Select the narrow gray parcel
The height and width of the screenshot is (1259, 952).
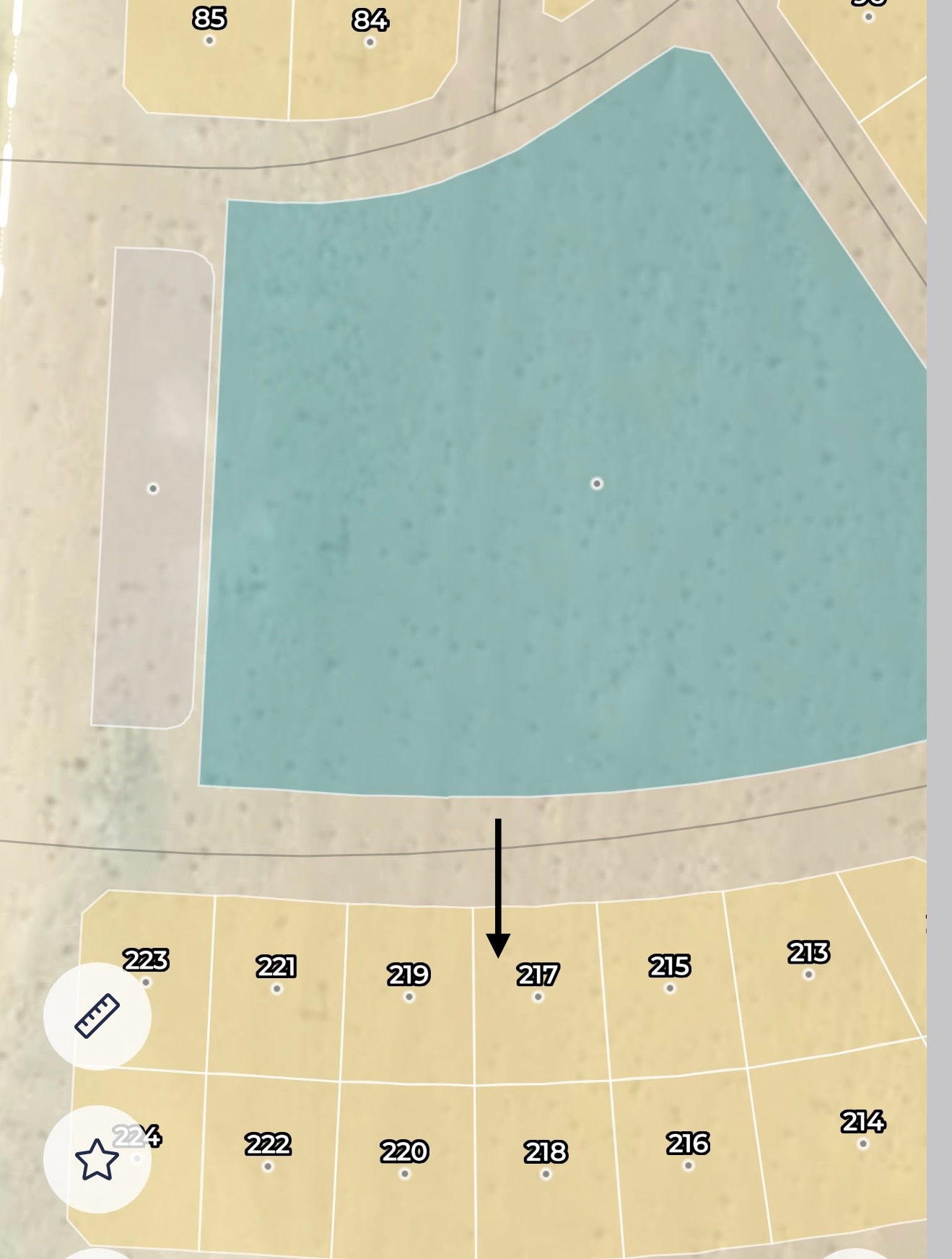click(153, 489)
